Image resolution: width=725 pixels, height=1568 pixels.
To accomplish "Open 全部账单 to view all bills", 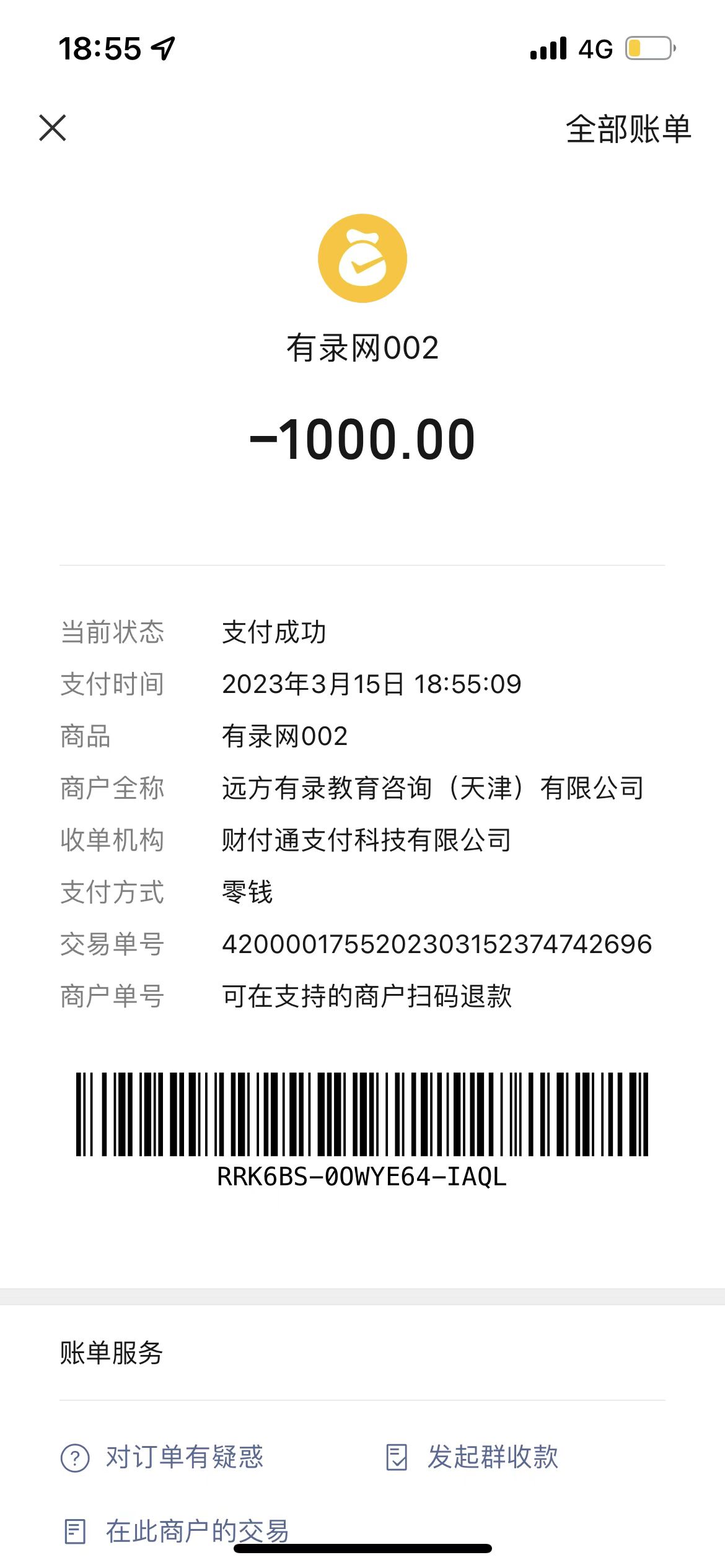I will 628,129.
